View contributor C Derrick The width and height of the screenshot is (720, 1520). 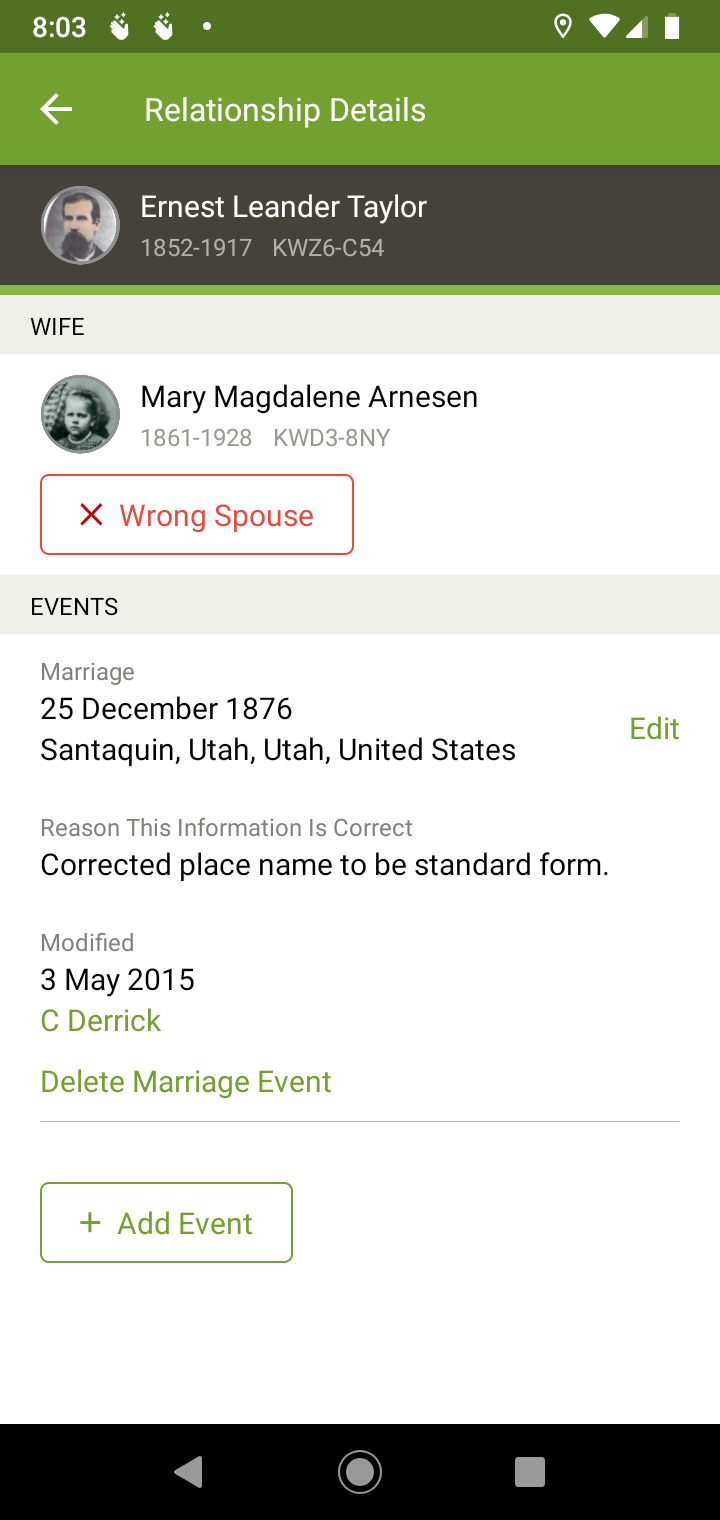tap(100, 1020)
